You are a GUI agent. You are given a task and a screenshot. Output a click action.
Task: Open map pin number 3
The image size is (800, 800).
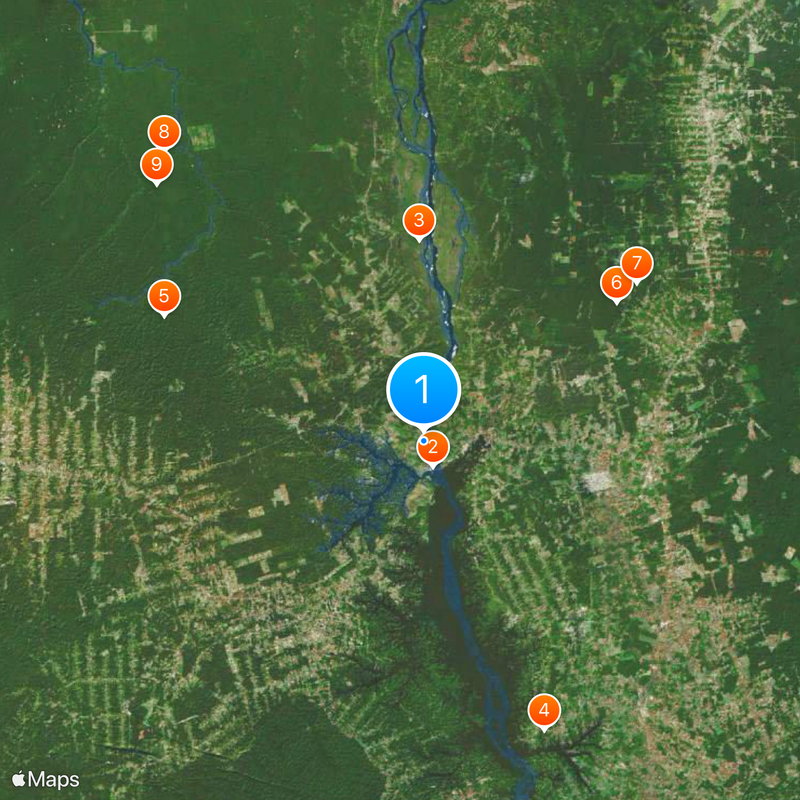pyautogui.click(x=419, y=220)
